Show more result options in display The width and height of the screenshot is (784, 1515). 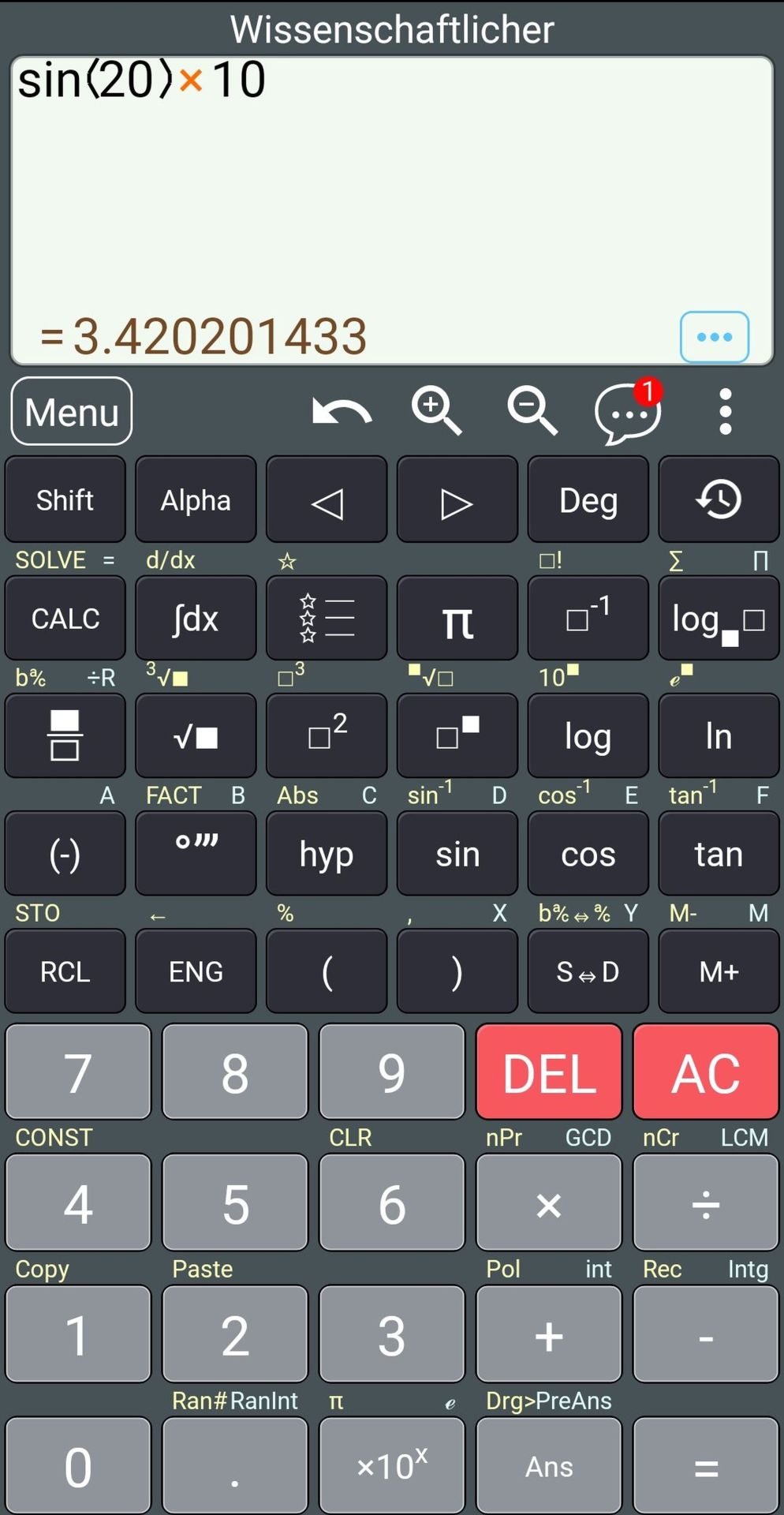[715, 337]
